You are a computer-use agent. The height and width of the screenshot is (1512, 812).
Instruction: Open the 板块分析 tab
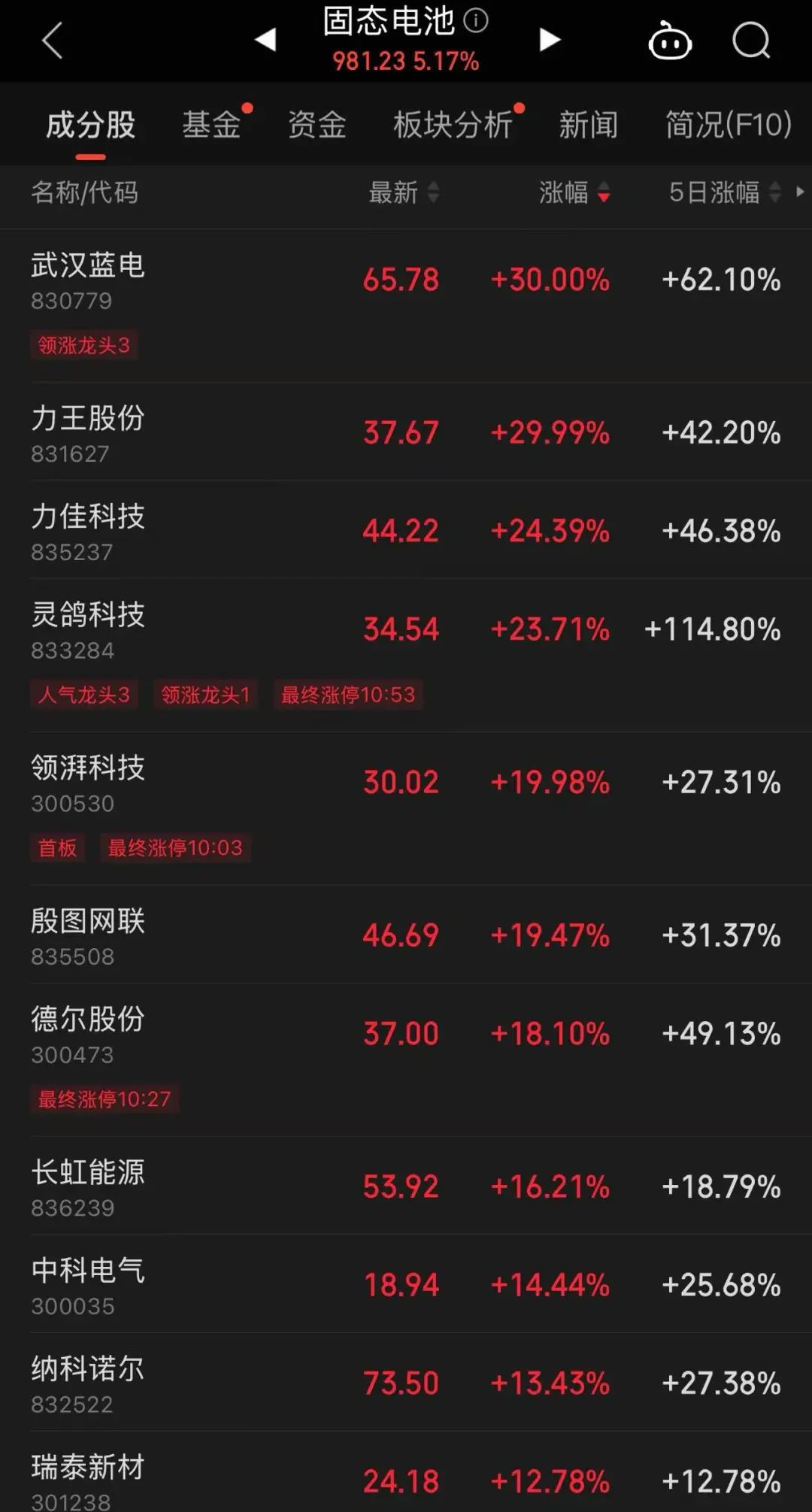tap(453, 125)
